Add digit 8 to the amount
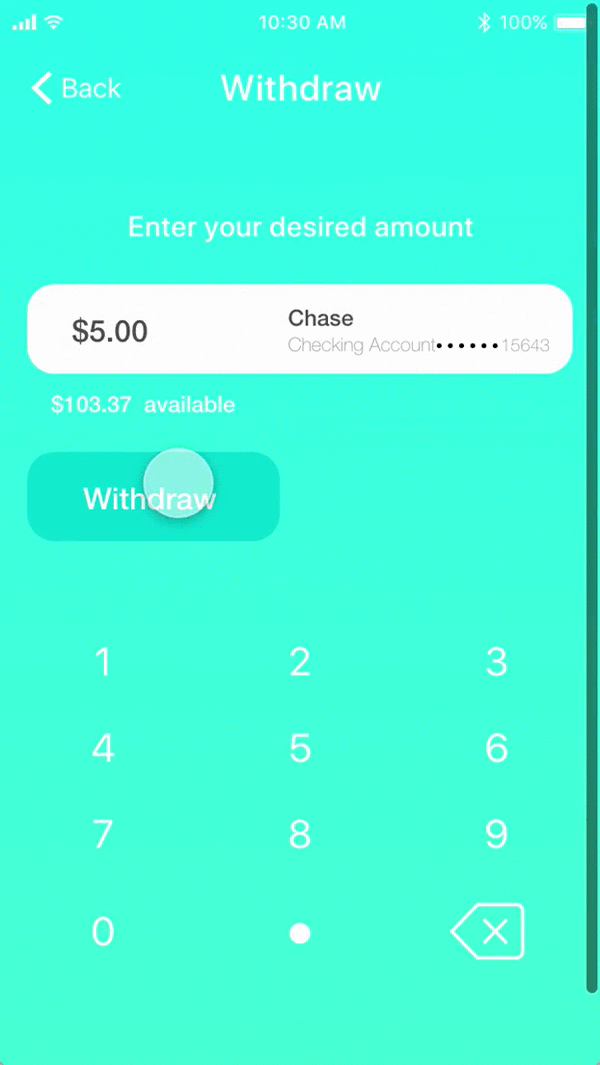600x1065 pixels. tap(299, 834)
